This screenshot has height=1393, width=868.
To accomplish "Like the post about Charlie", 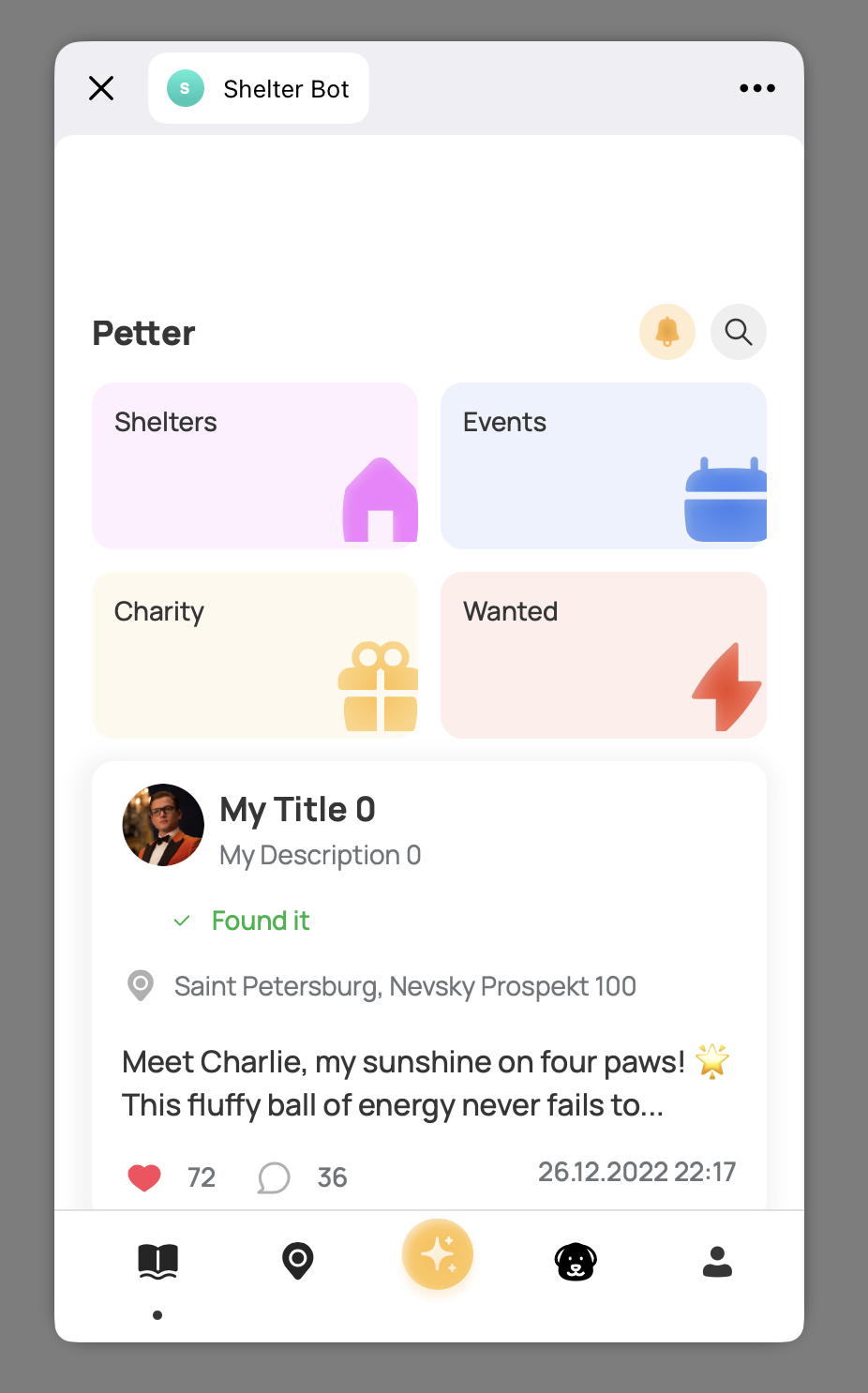I will pos(144,1177).
